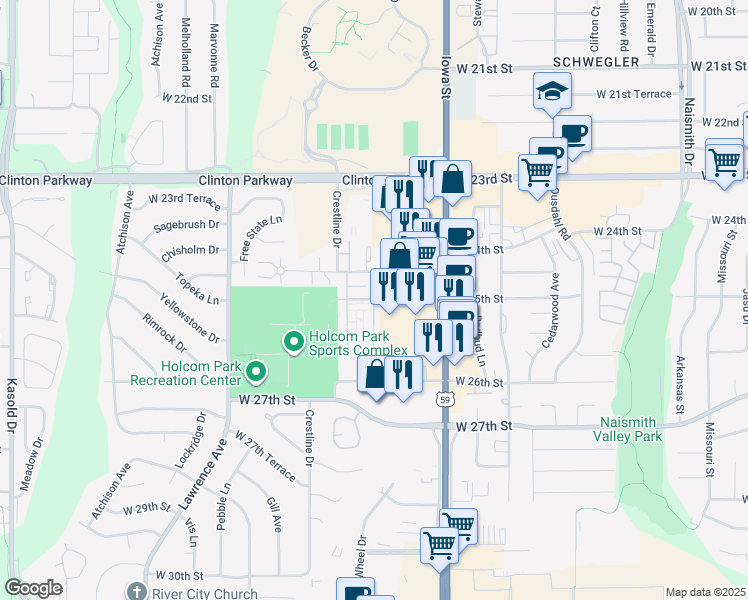Open the school marker with graduation cap
The image size is (748, 600).
[552, 92]
